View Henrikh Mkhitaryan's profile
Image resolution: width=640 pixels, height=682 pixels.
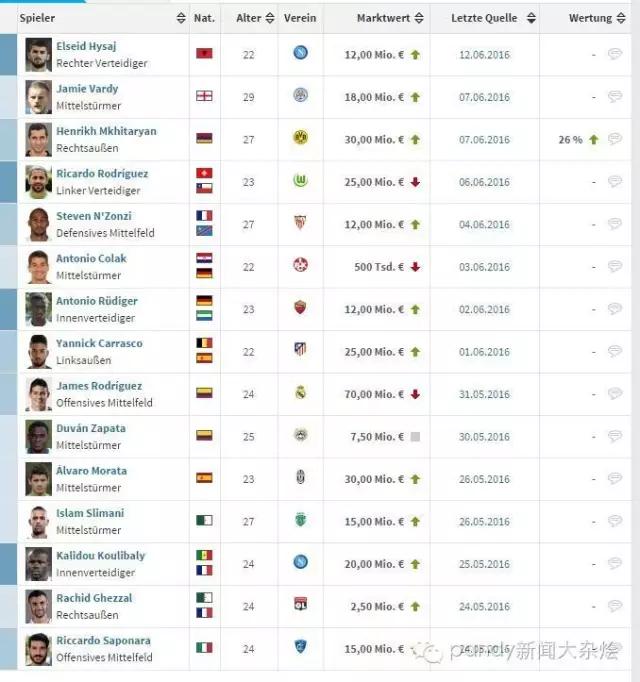click(106, 131)
